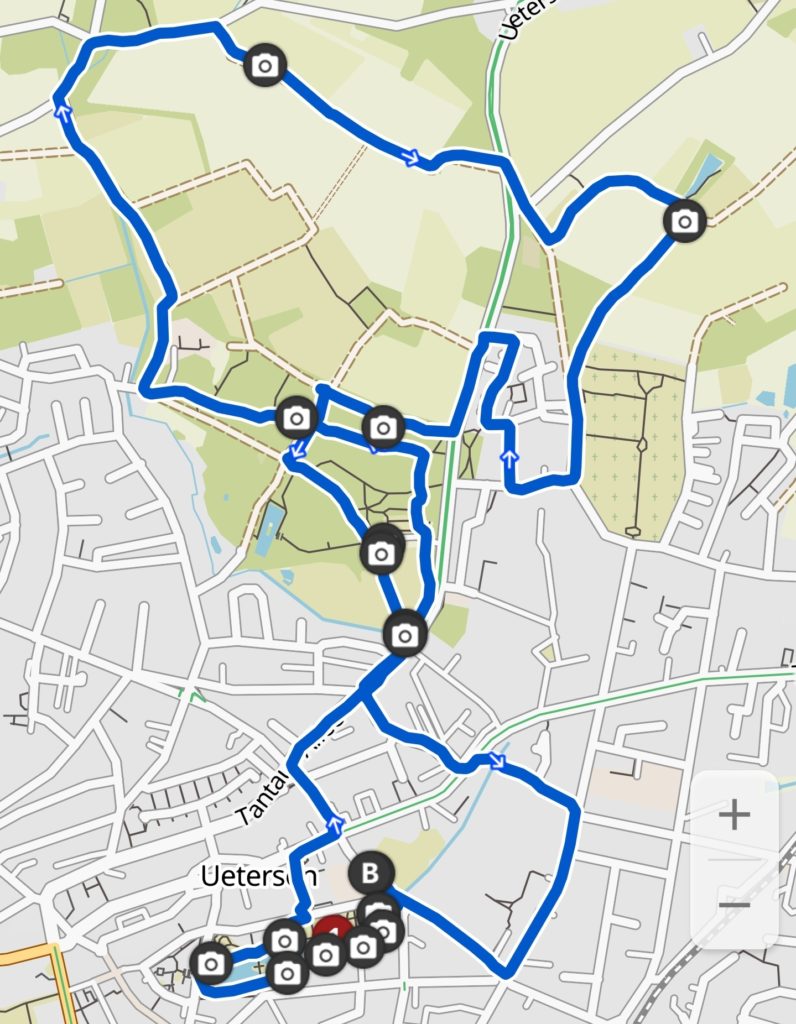
Task: Zoom out with the minus button
Action: click(x=734, y=905)
